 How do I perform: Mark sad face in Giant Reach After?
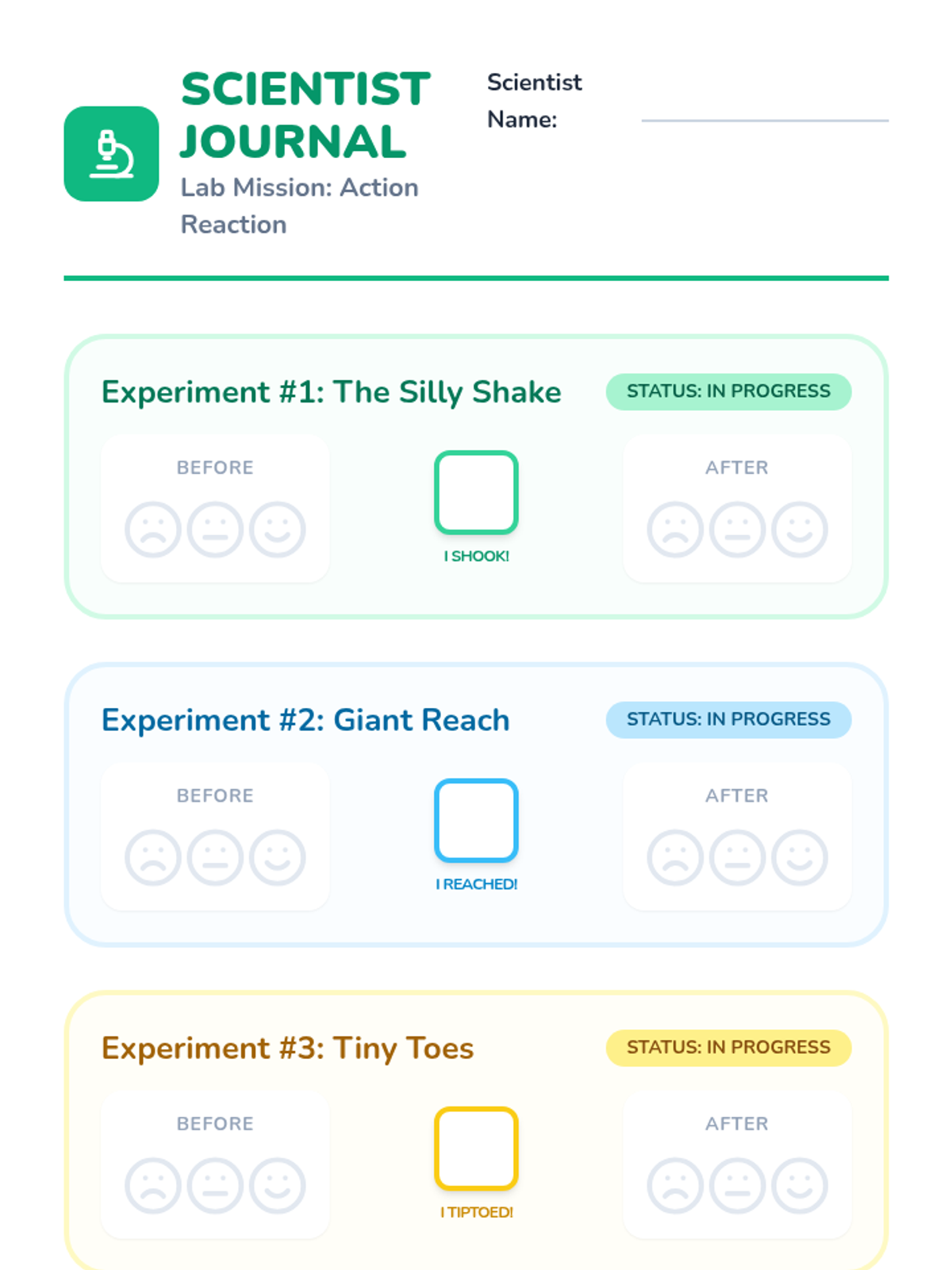click(675, 857)
